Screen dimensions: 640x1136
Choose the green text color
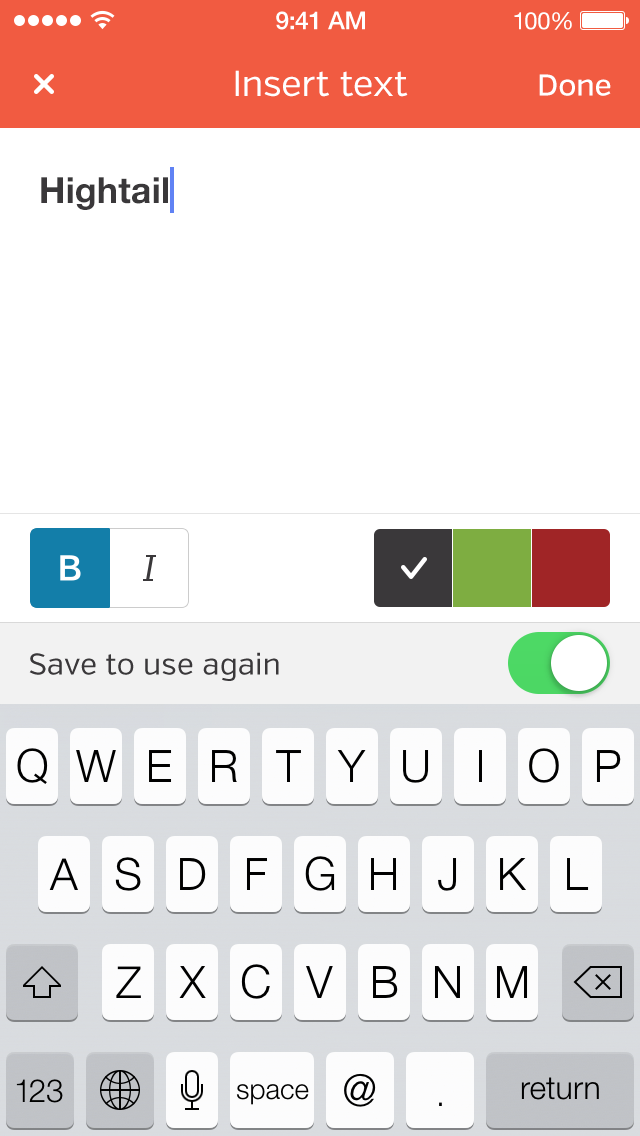click(492, 568)
